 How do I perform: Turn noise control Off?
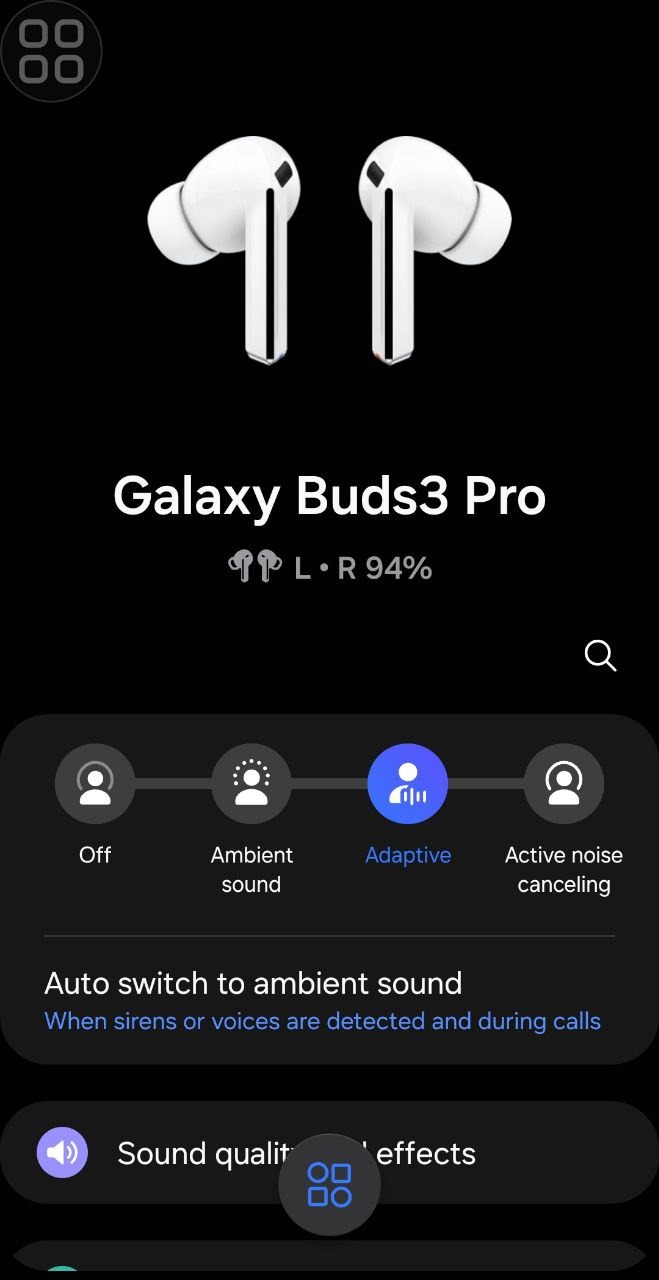[95, 783]
